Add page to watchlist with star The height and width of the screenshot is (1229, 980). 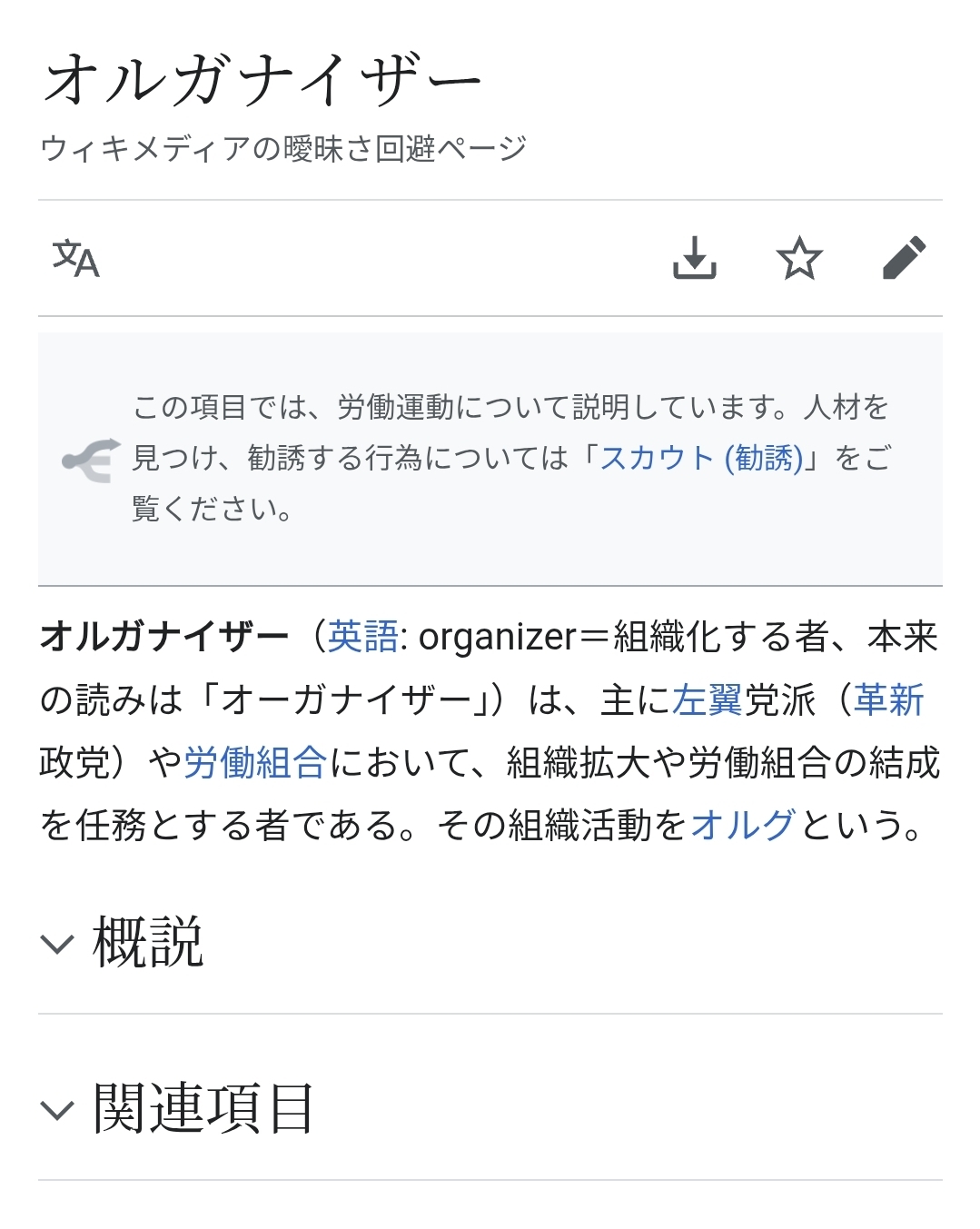tap(799, 259)
